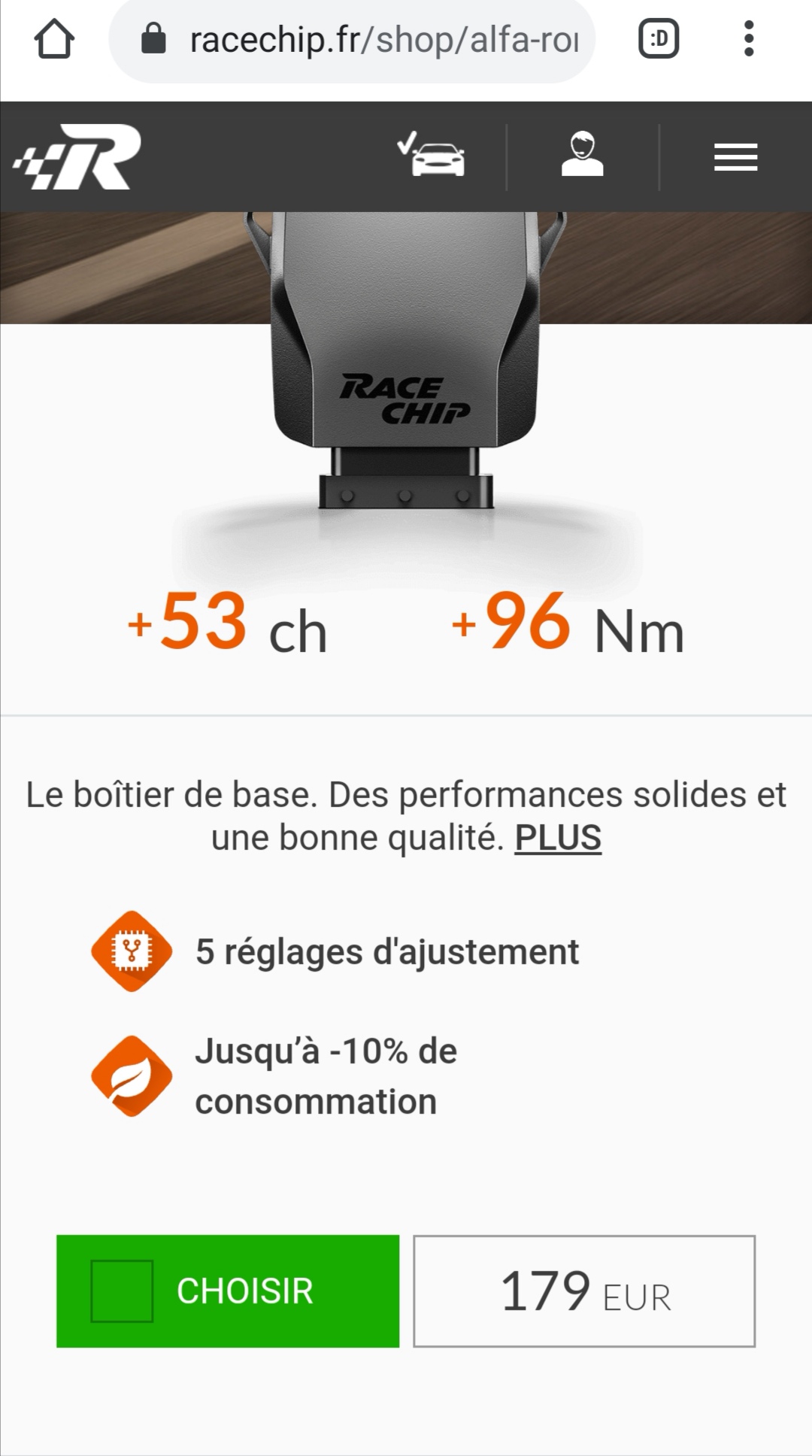Open the customer support agent icon
The image size is (812, 1456).
(x=582, y=156)
